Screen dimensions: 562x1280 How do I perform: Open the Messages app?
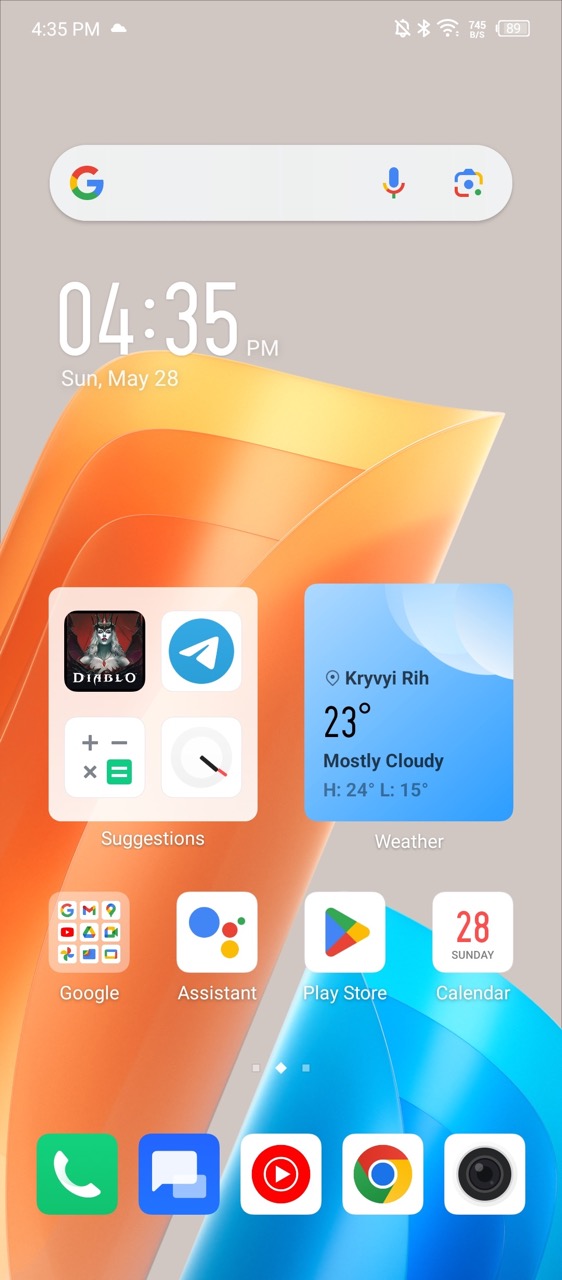click(x=179, y=1174)
